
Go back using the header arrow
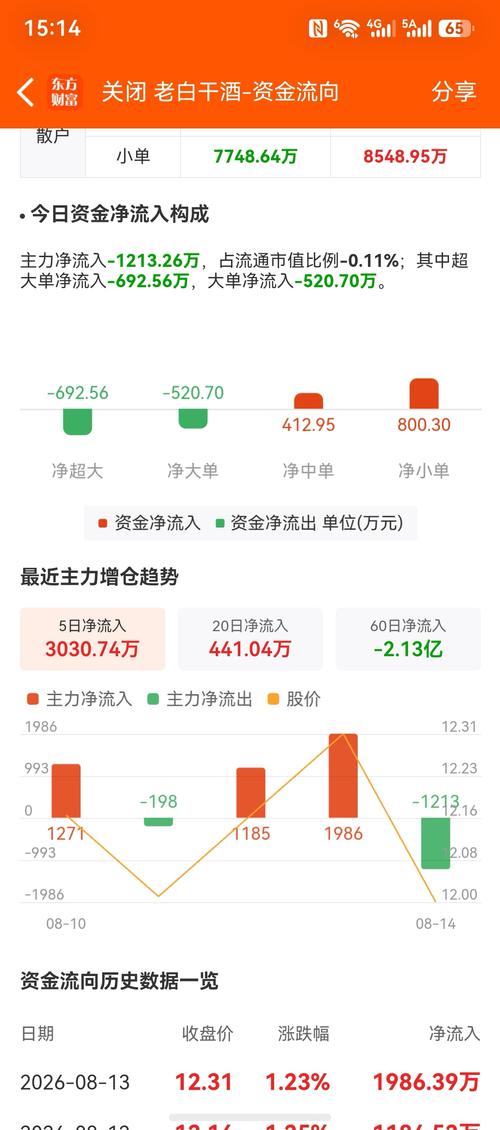click(x=26, y=92)
